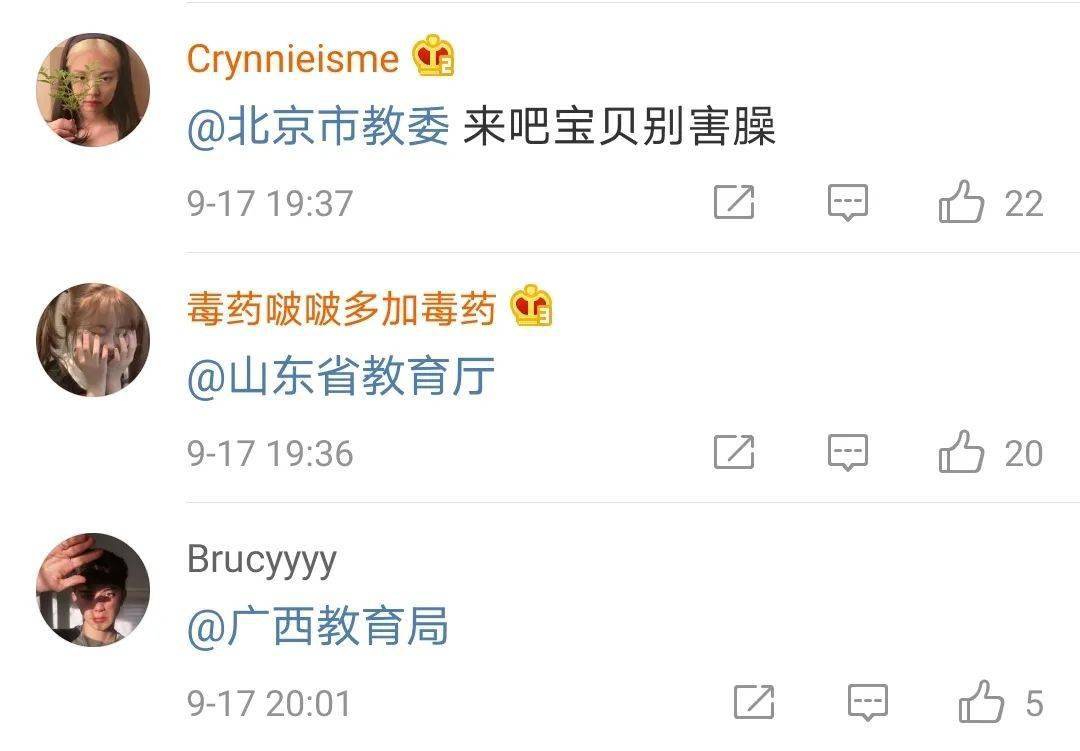Screen dimensions: 1080x751
Task: Repost Brucyyyy's comment
Action: click(754, 702)
